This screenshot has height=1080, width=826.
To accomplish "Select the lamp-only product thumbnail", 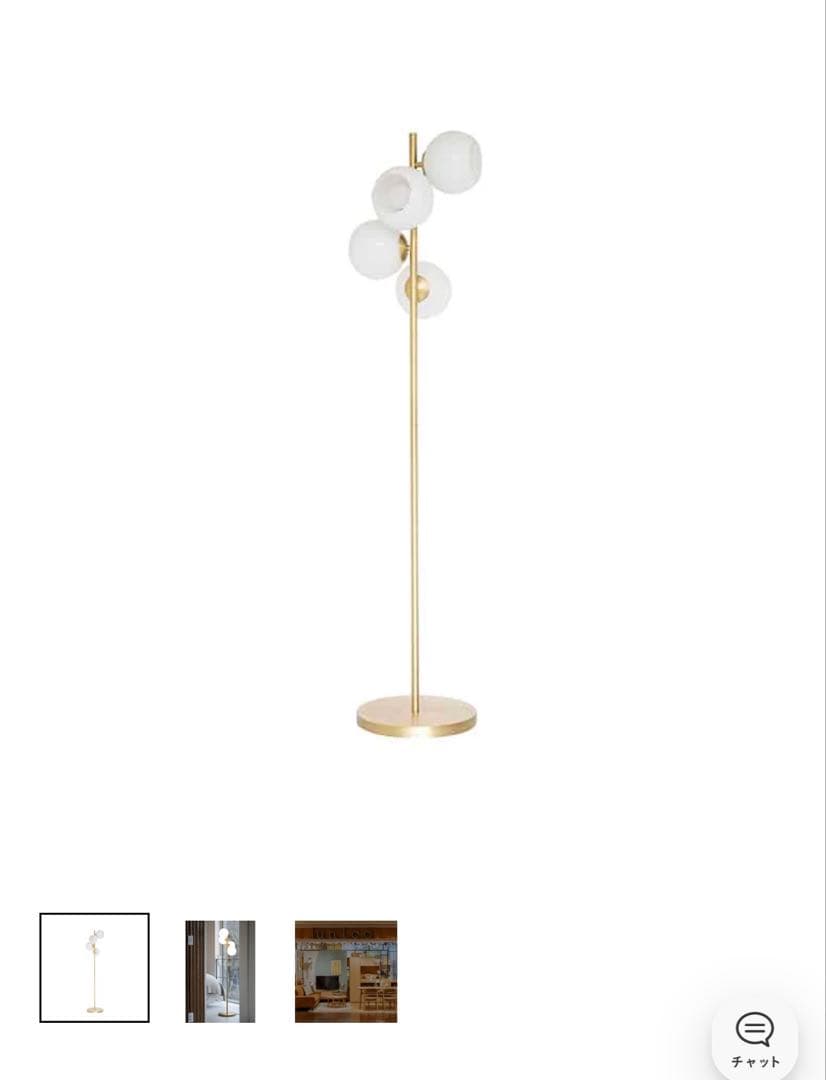I will click(x=95, y=967).
